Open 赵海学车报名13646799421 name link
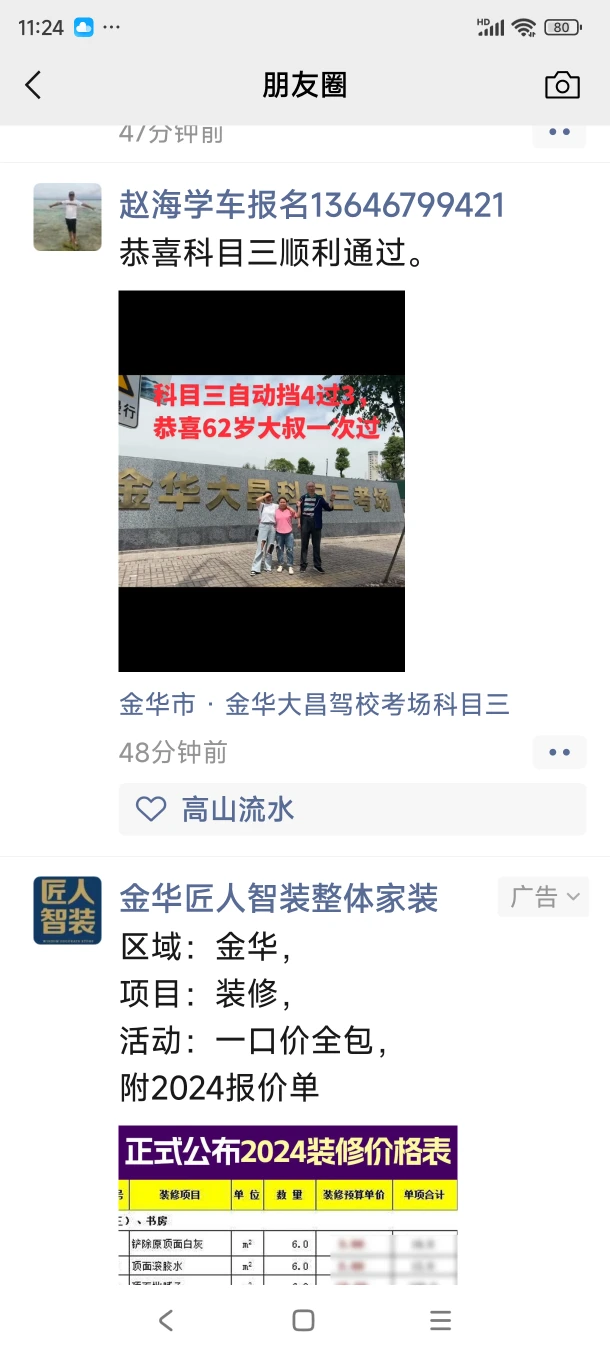610x1356 pixels. [311, 205]
